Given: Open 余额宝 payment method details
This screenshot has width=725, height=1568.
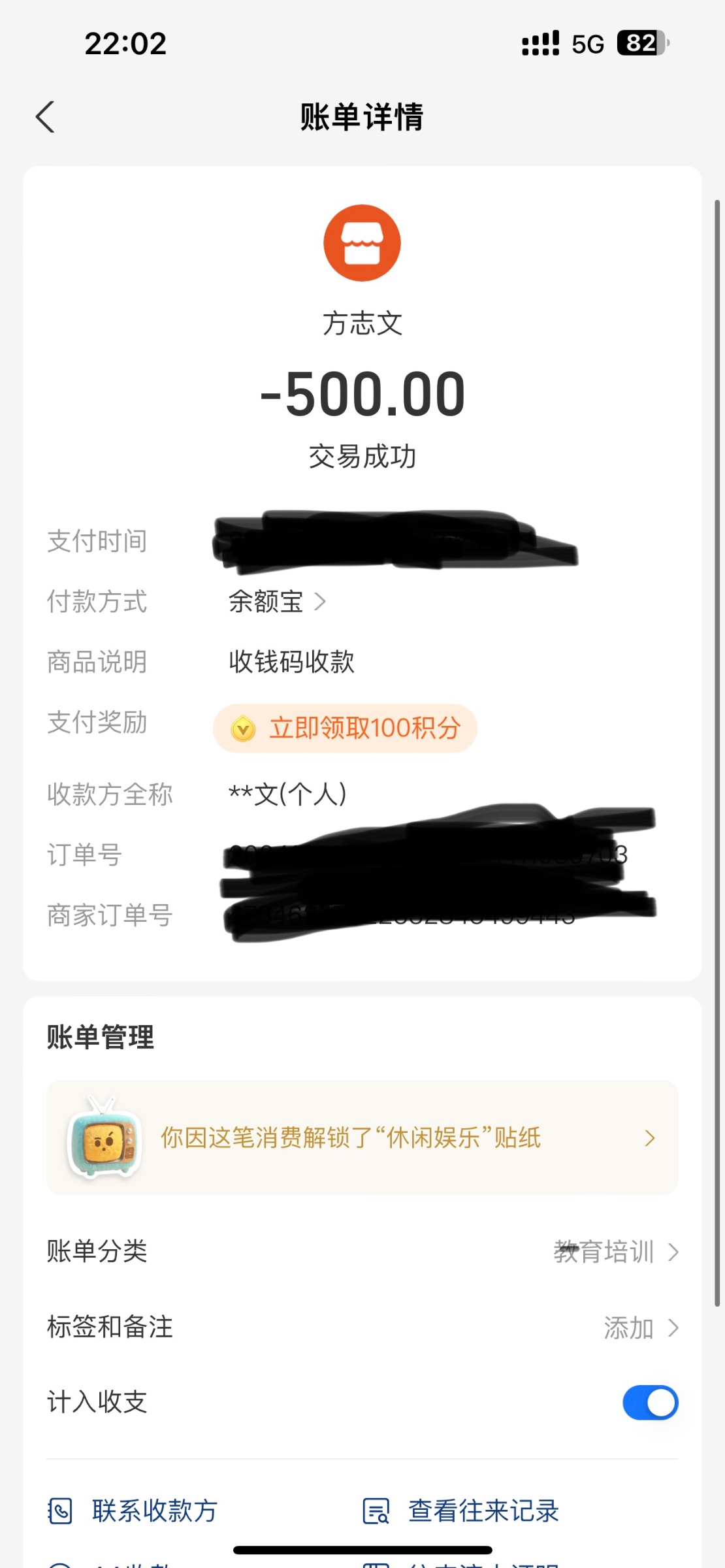Looking at the screenshot, I should click(278, 602).
